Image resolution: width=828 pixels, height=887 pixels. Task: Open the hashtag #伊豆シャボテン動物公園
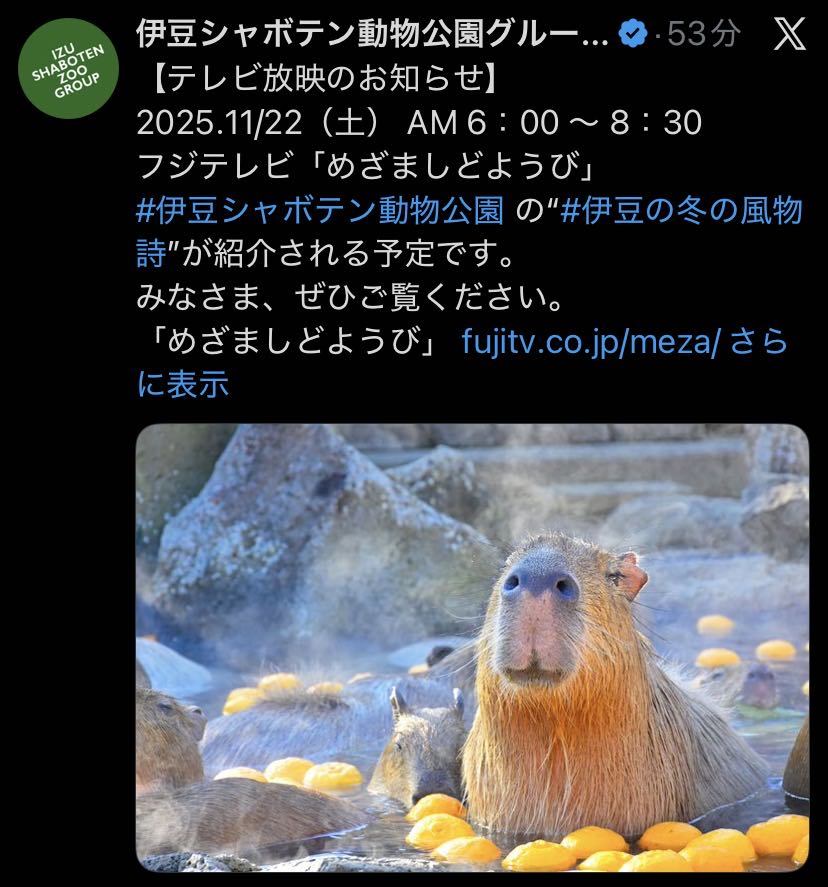click(319, 210)
